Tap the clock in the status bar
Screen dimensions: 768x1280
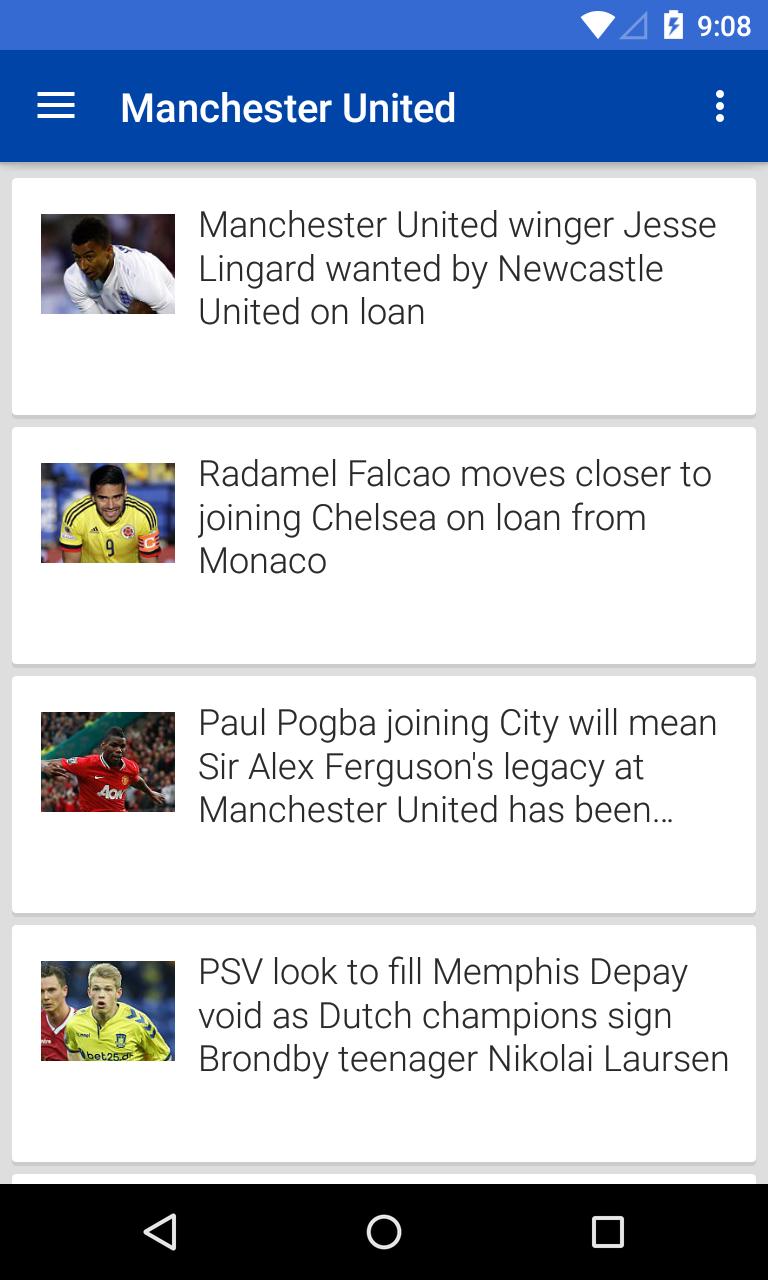[725, 25]
